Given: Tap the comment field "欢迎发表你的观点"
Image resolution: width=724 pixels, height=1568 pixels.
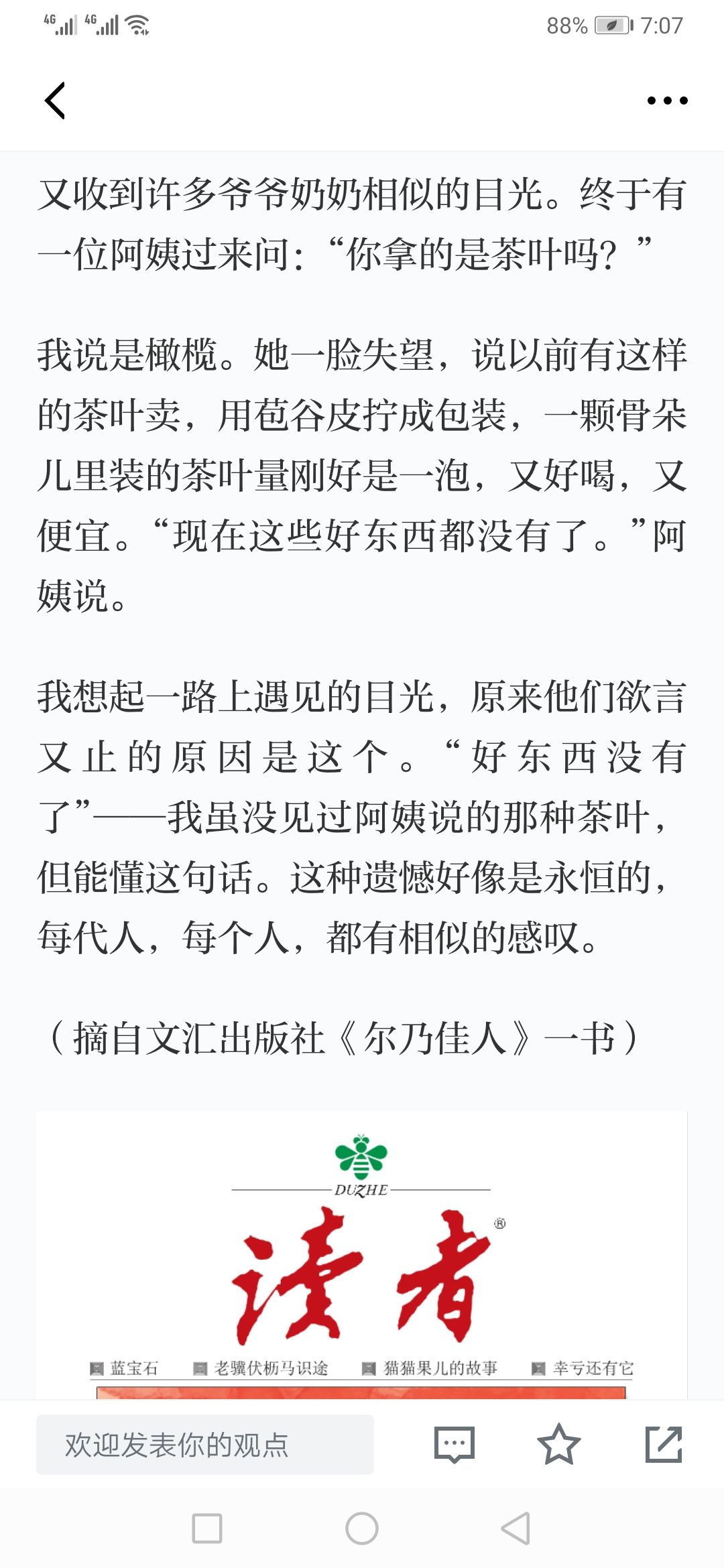Looking at the screenshot, I should pos(204,1445).
